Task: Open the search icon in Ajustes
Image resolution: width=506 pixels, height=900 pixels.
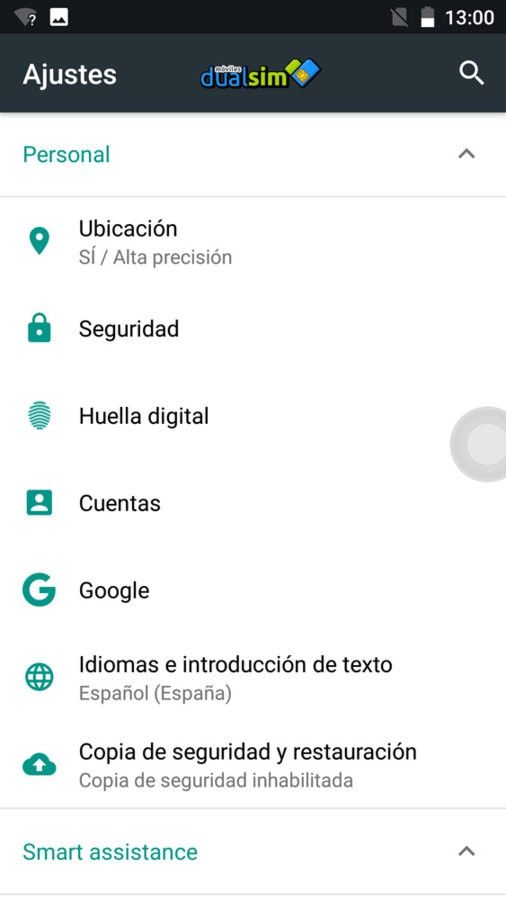Action: [472, 73]
